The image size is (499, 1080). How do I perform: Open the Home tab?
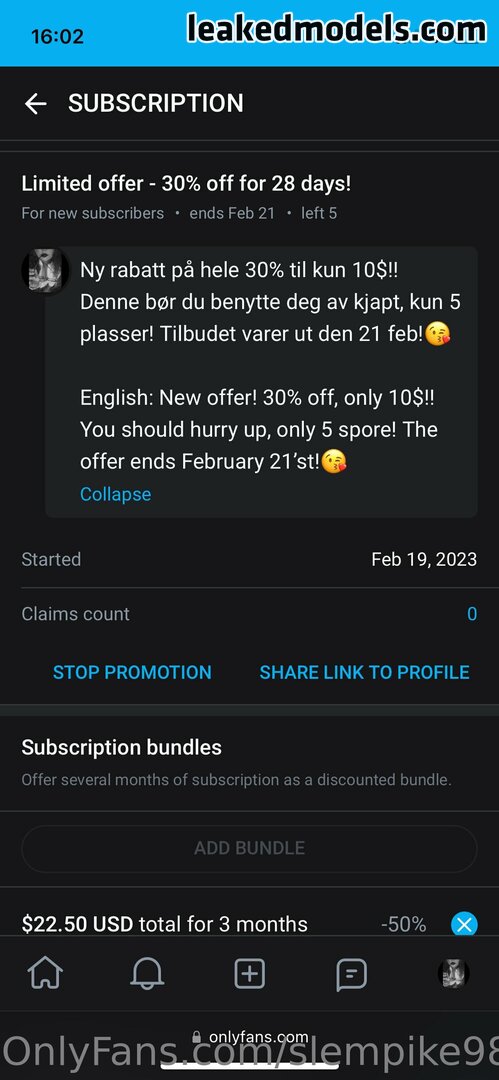(x=45, y=974)
